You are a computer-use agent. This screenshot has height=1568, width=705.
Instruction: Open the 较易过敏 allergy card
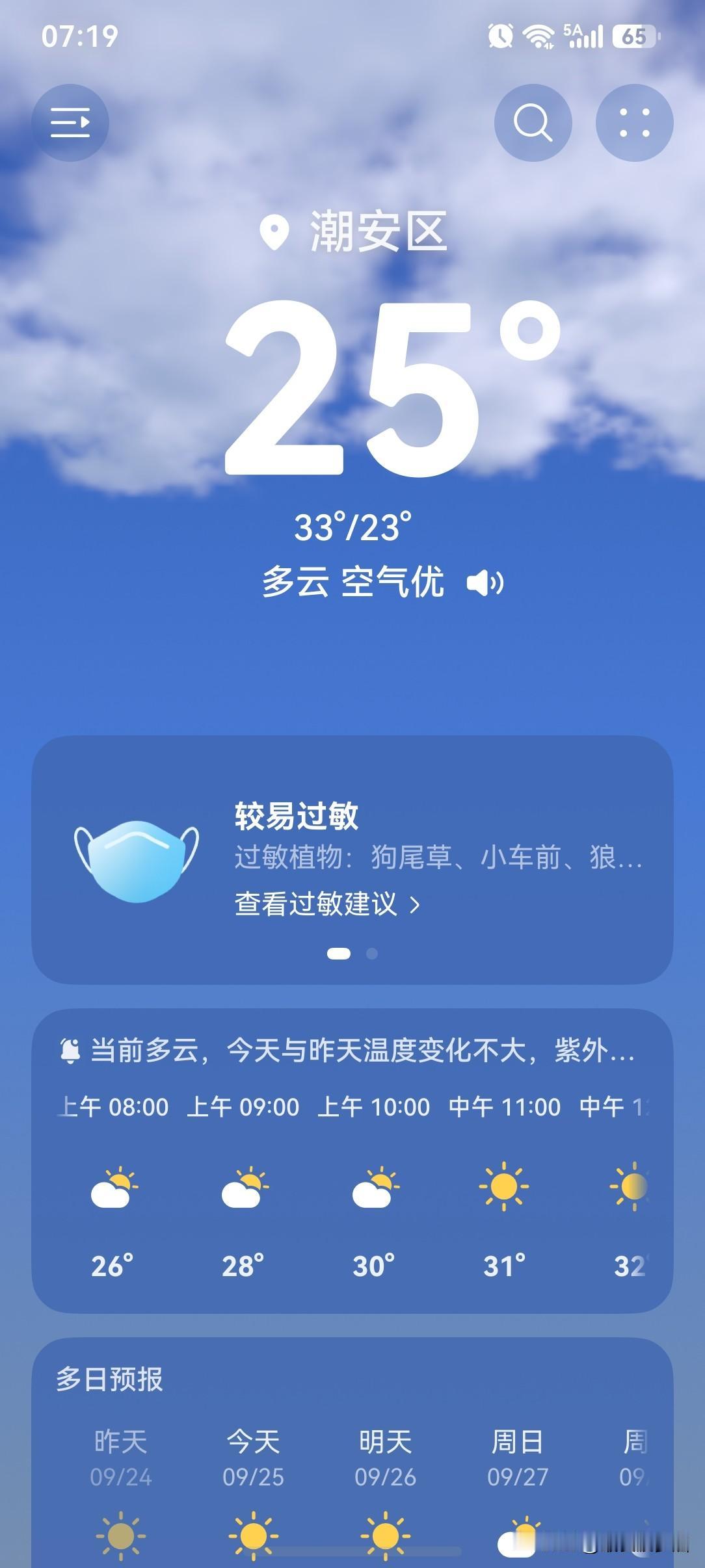[x=352, y=859]
